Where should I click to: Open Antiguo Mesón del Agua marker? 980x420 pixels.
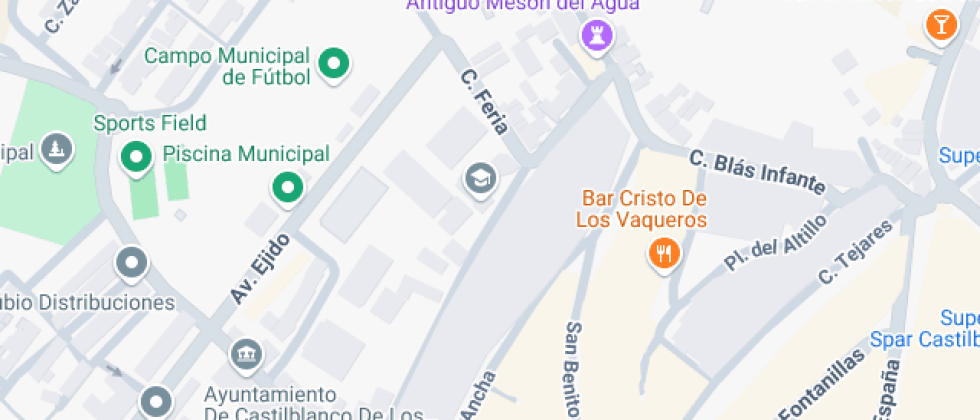(x=597, y=38)
